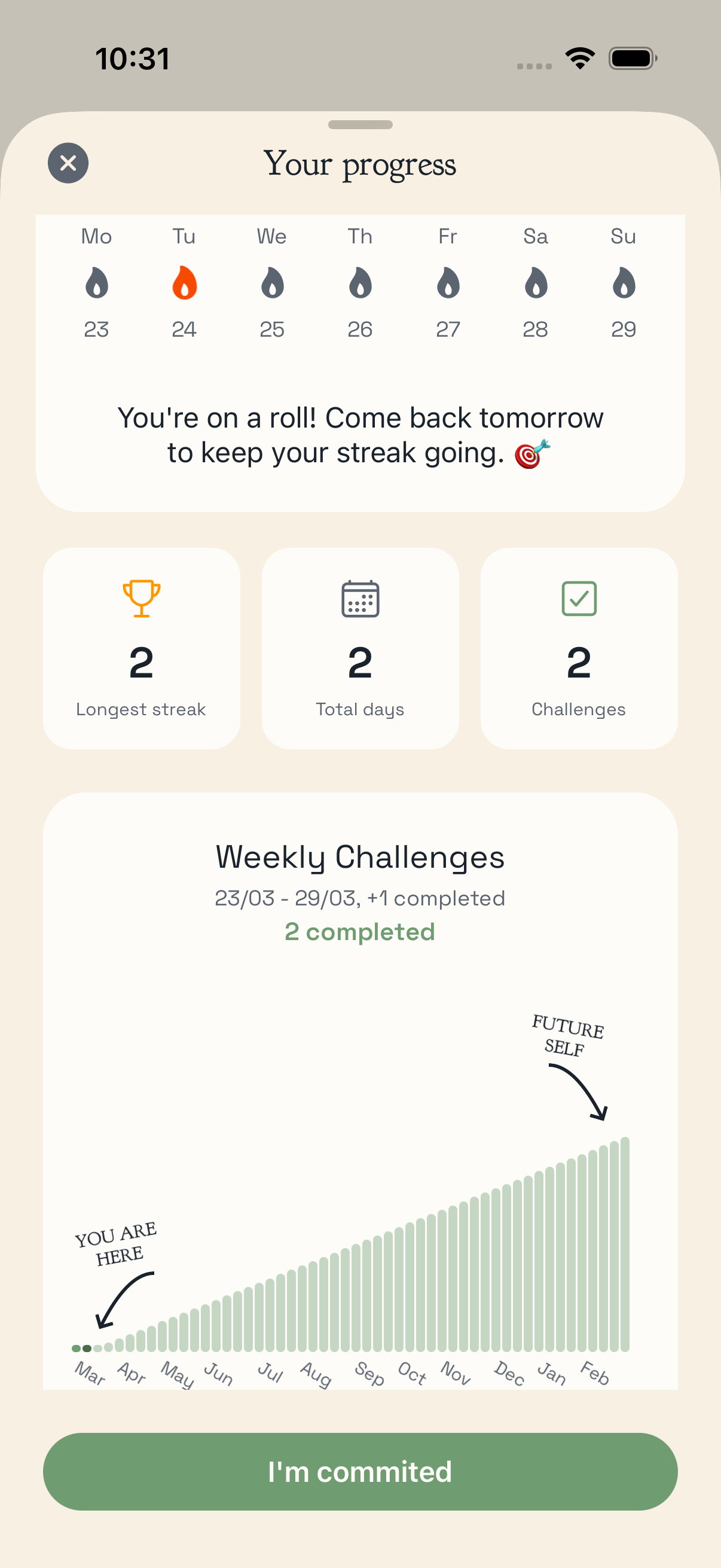This screenshot has width=721, height=1568.
Task: Click the trophy icon above Longest streak
Action: point(140,598)
